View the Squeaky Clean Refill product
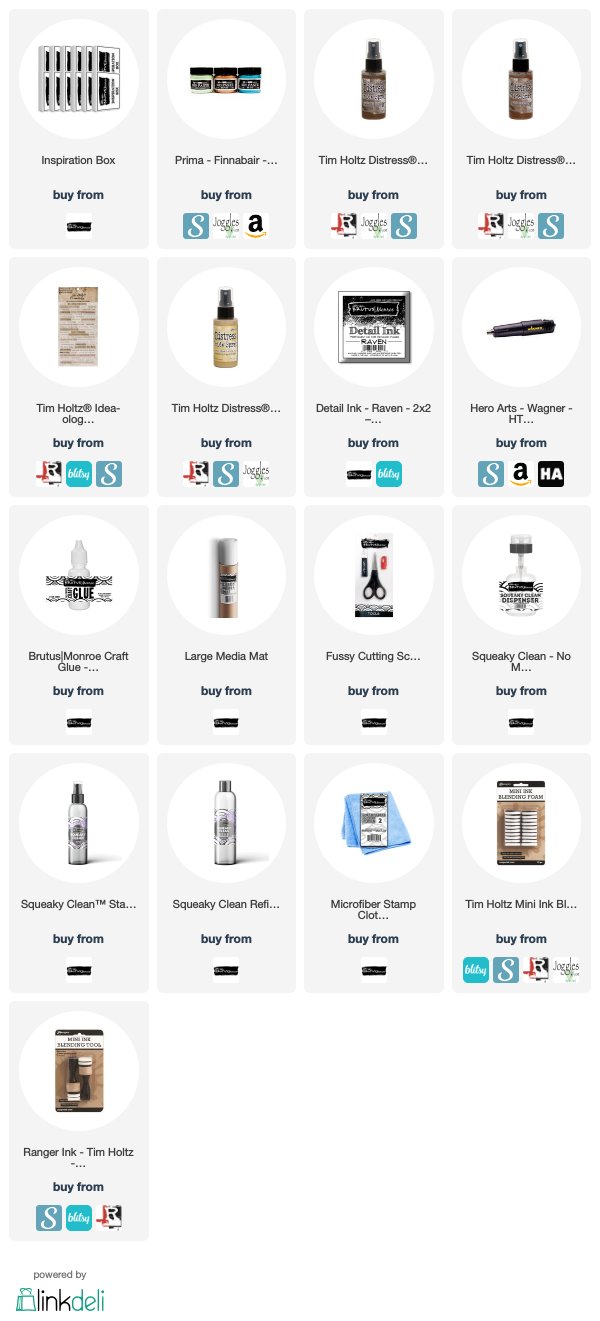Screen dimensions: 600x1321 226,873
